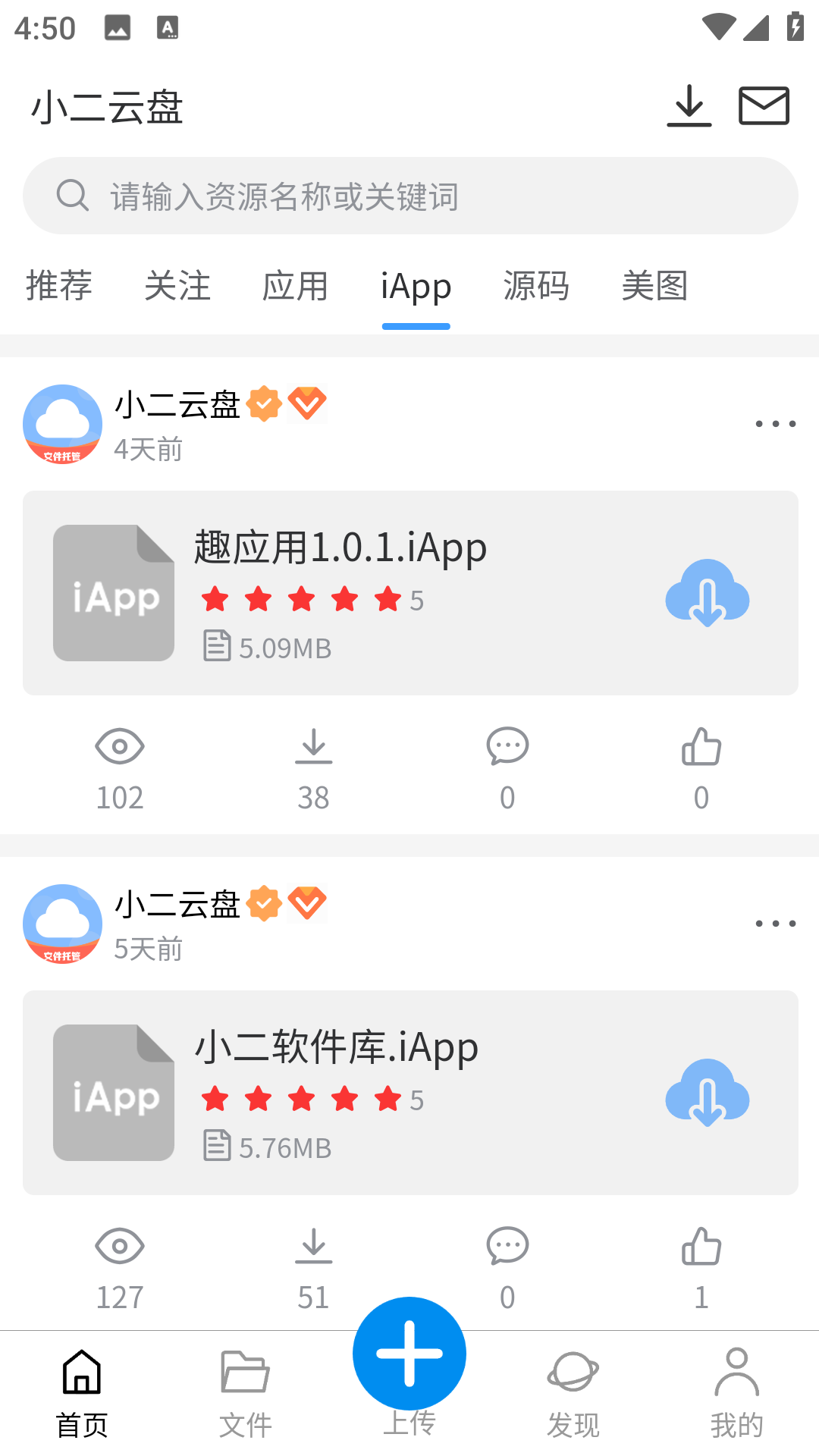The height and width of the screenshot is (1456, 819).
Task: Tap the upload plus button
Action: click(x=409, y=1353)
